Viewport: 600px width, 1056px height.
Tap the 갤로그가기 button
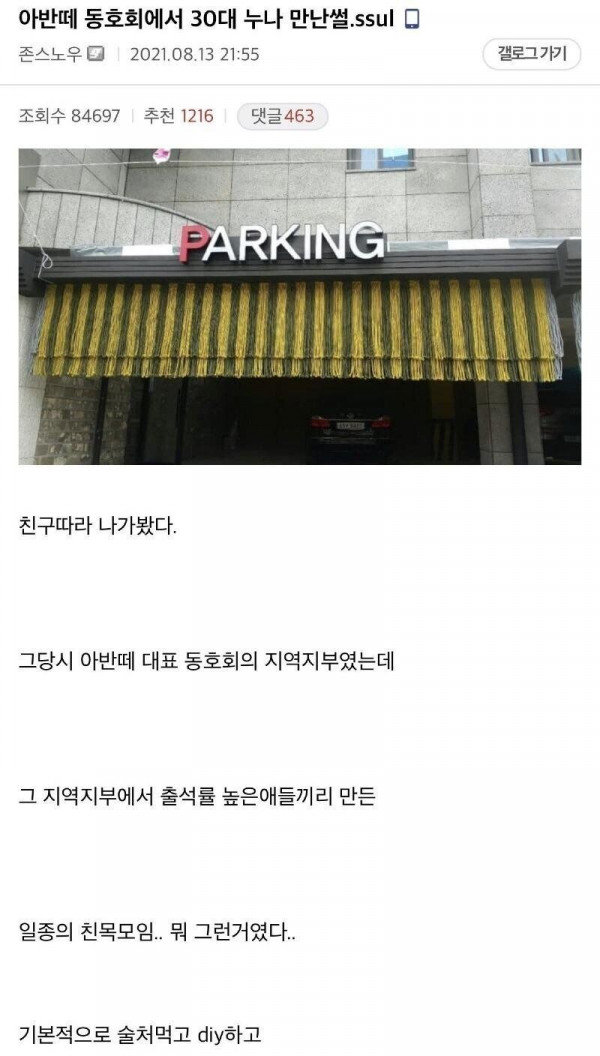[531, 54]
